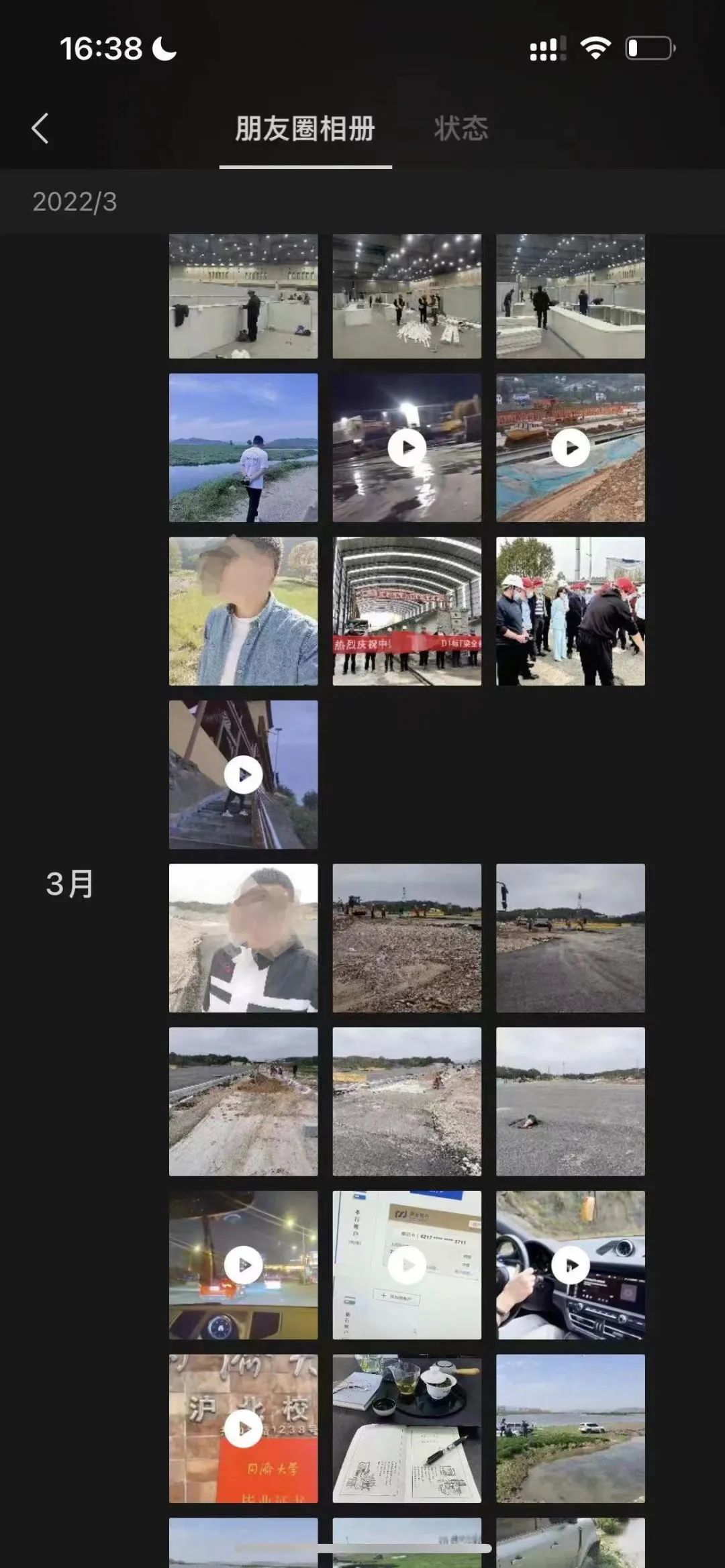The image size is (725, 1568).
Task: Select the 朋友圈相册 tab
Action: click(x=305, y=128)
